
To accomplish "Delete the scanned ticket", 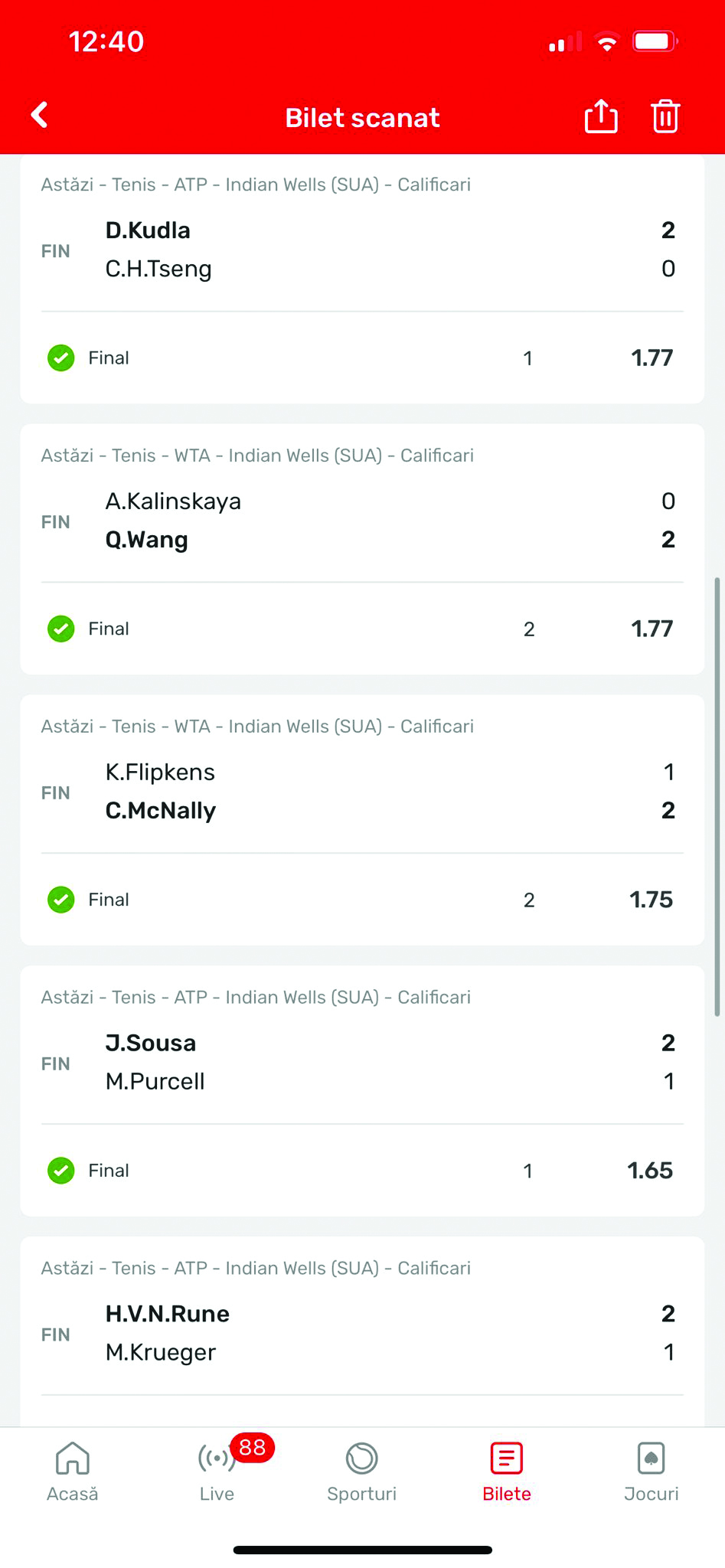I will click(x=665, y=116).
